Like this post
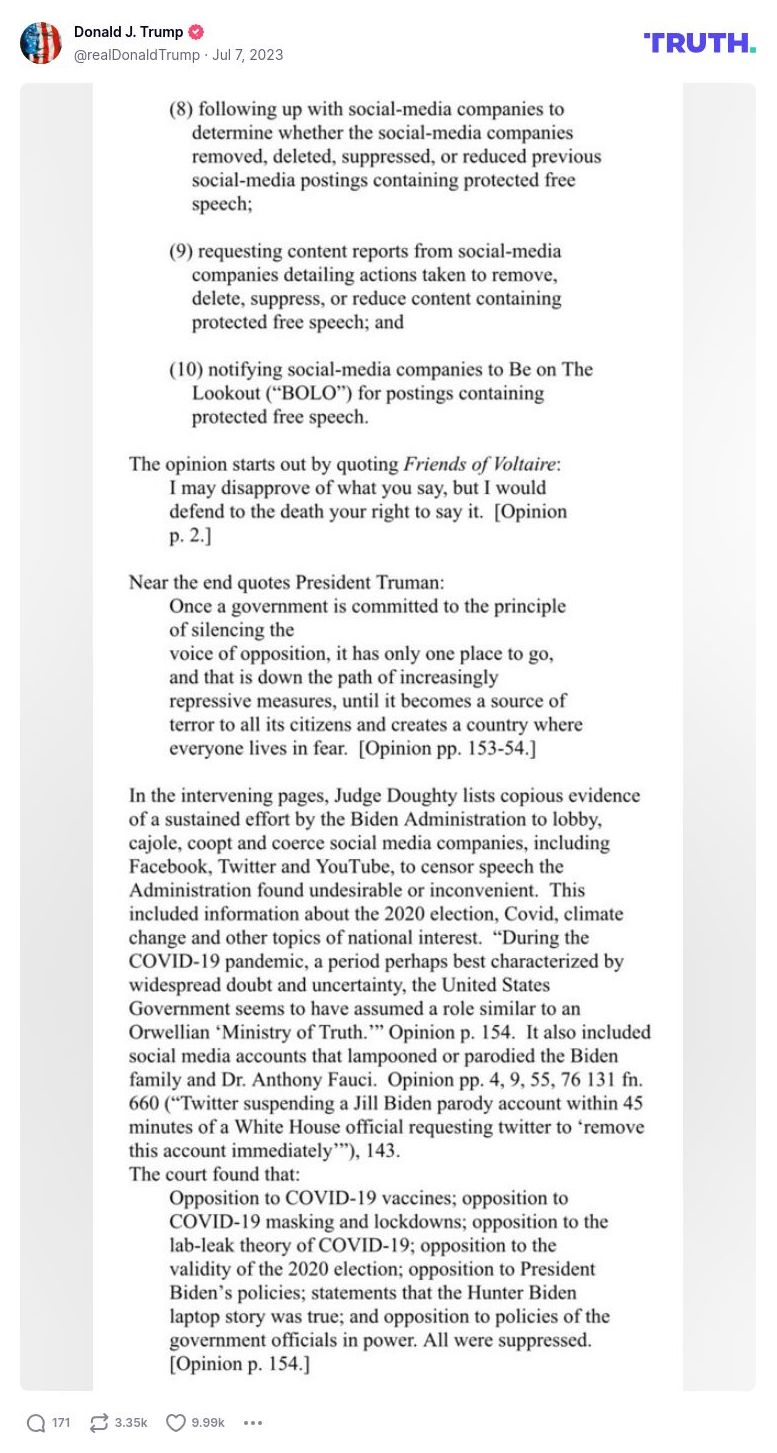Image resolution: width=777 pixels, height=1453 pixels. (177, 1423)
